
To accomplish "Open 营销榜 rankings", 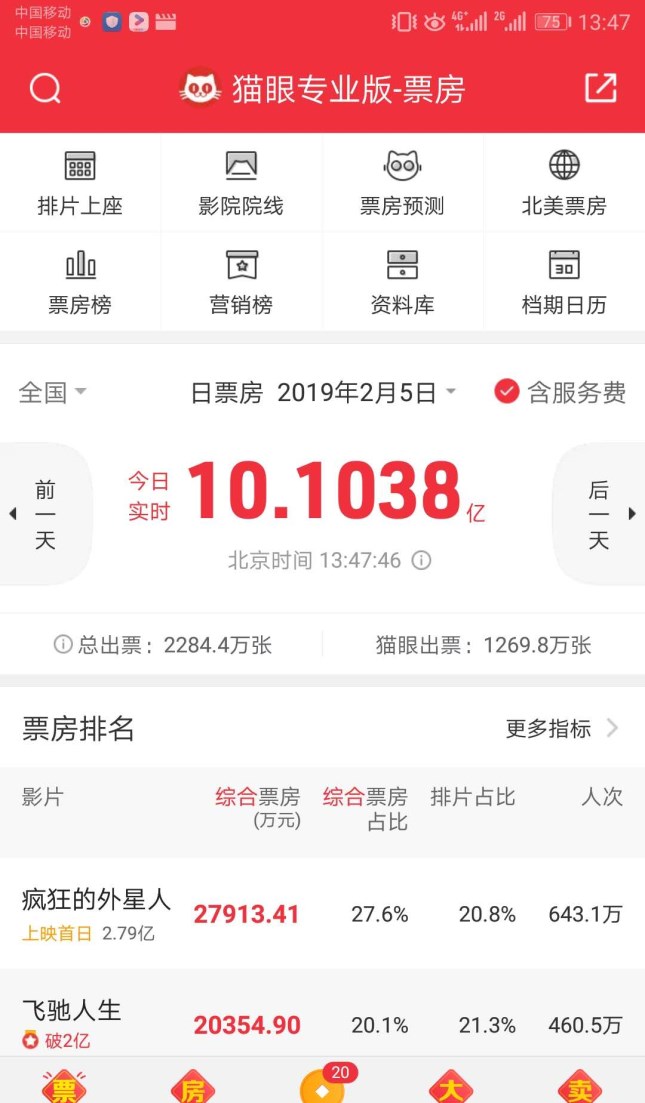I will click(241, 282).
